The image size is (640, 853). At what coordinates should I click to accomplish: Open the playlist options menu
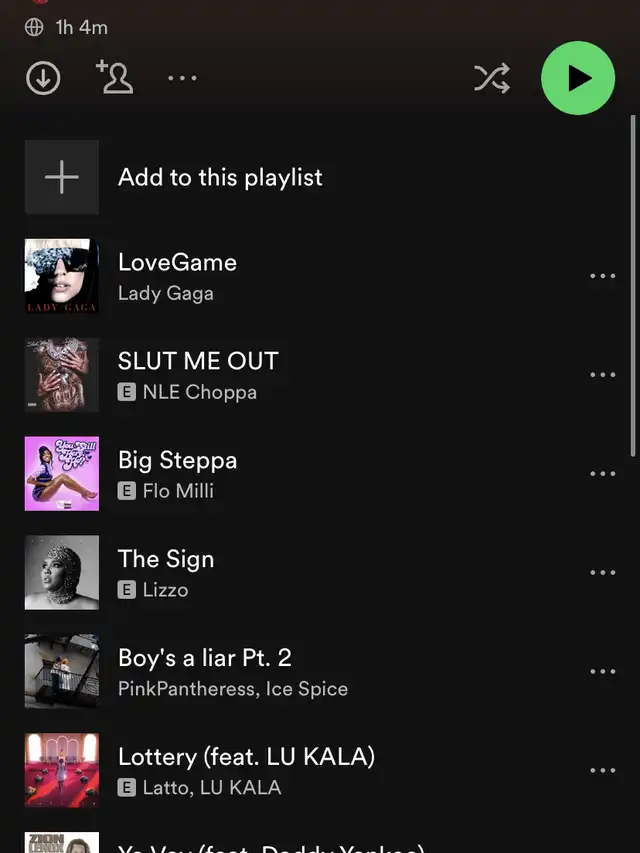tap(182, 78)
